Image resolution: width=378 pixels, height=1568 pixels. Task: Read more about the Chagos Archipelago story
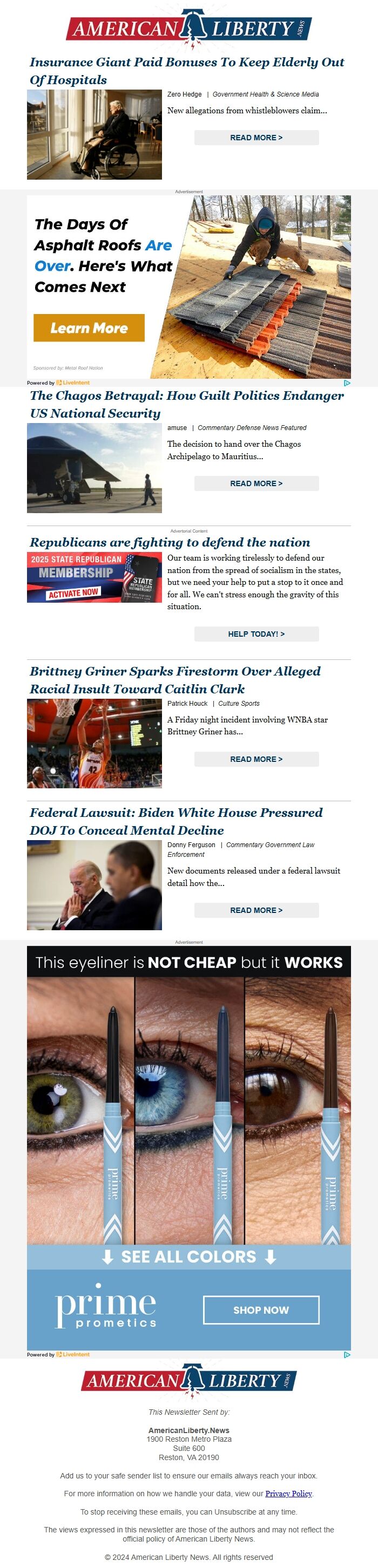click(x=256, y=483)
